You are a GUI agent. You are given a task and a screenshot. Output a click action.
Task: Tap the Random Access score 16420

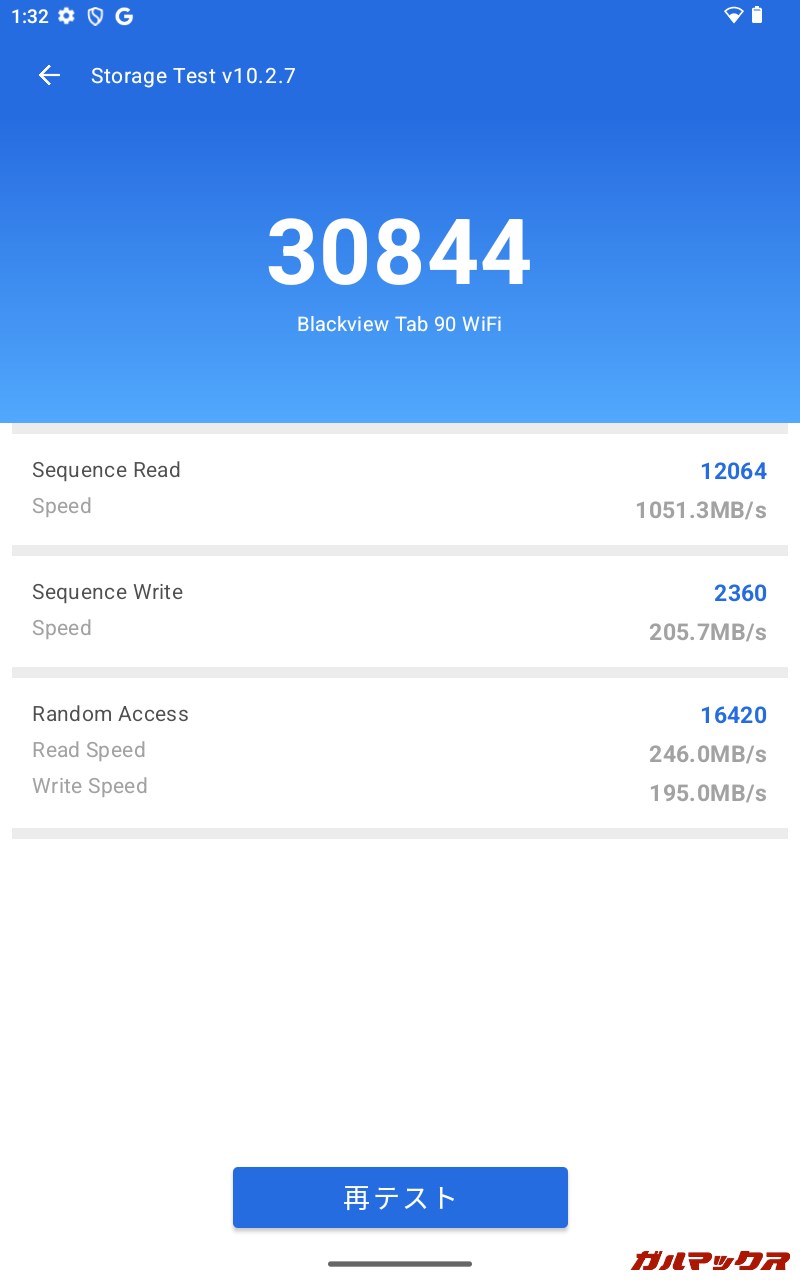733,715
